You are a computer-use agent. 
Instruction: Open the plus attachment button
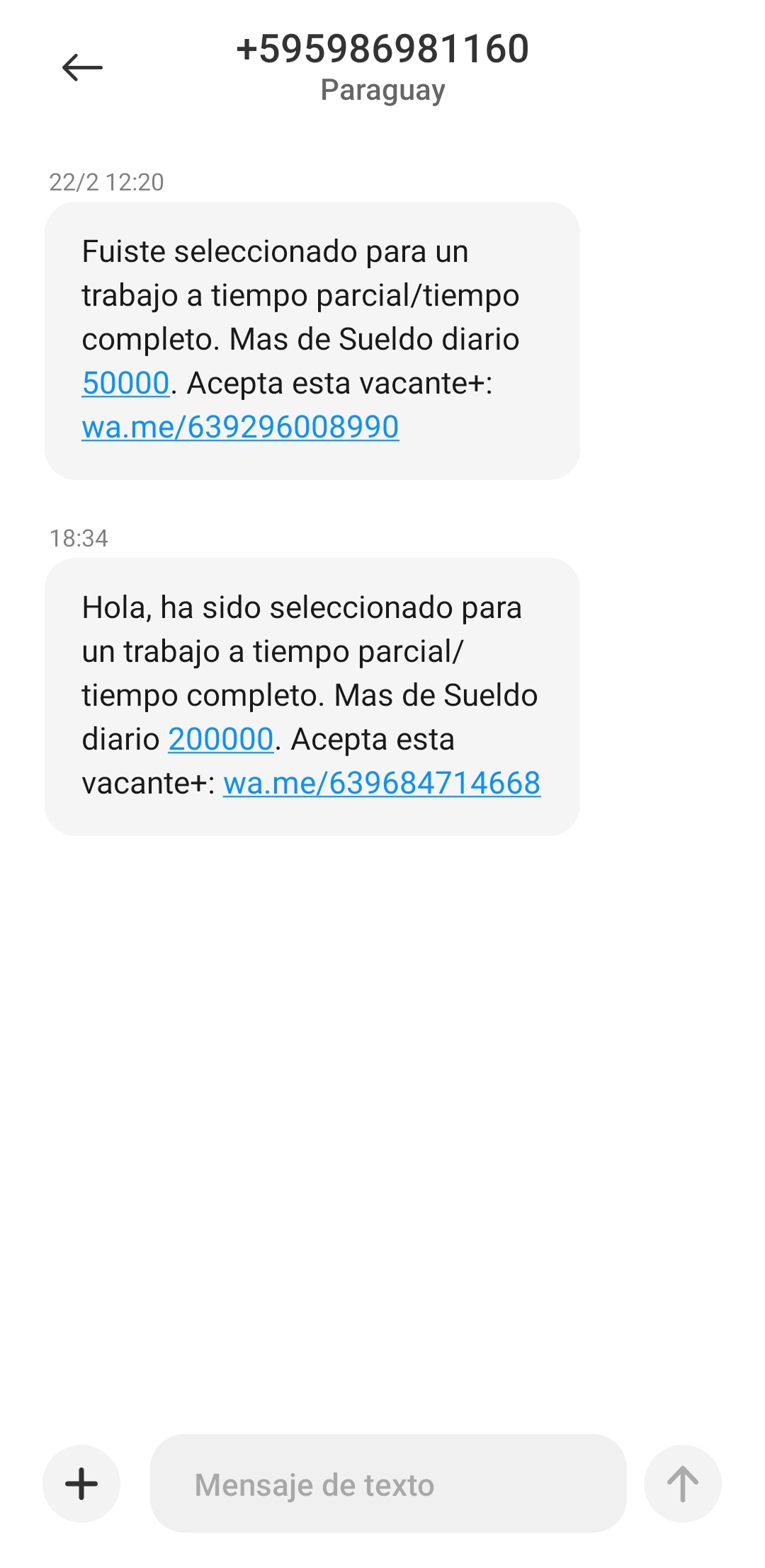[x=81, y=1483]
